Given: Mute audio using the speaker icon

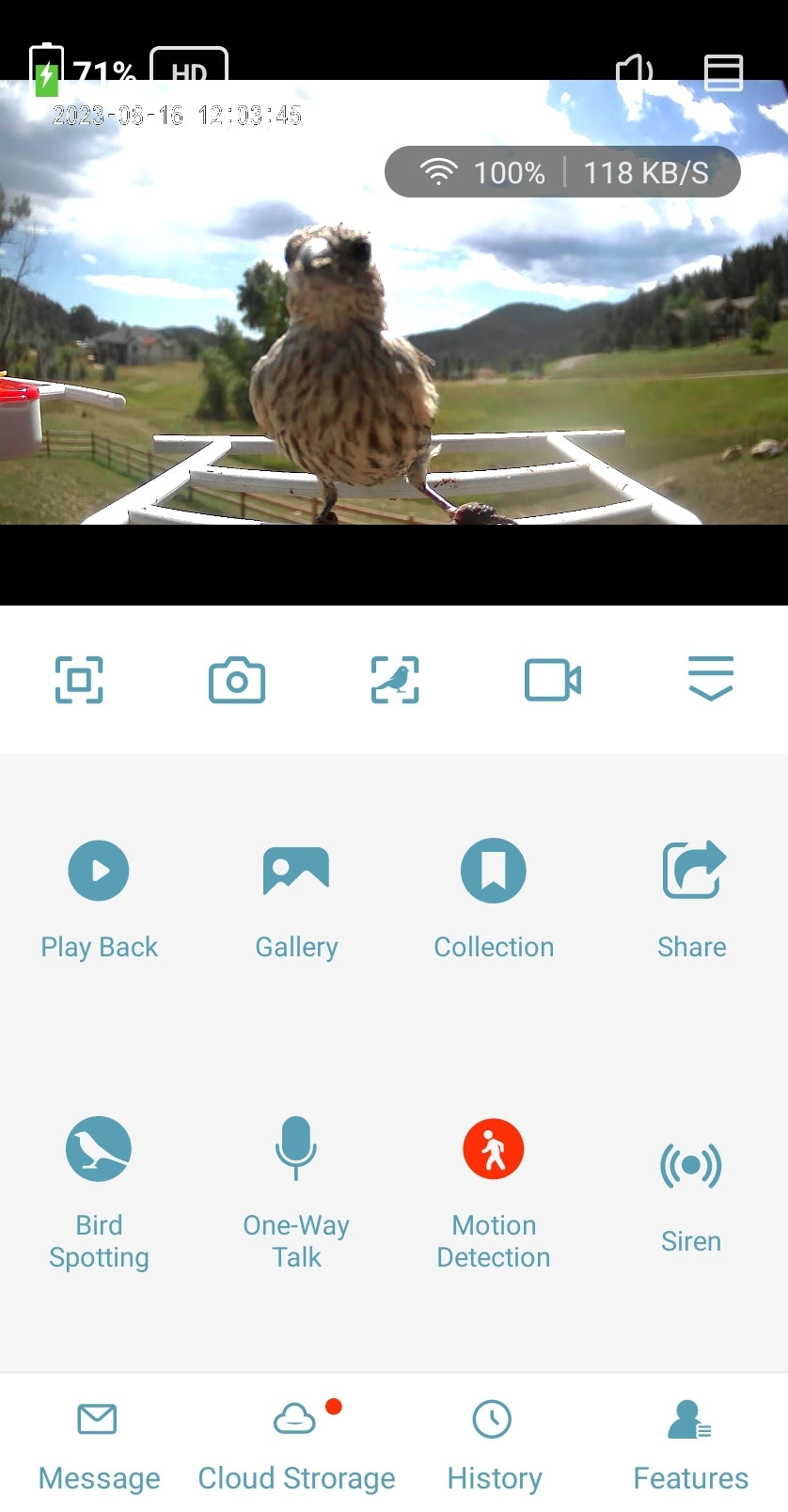Looking at the screenshot, I should pos(635,72).
